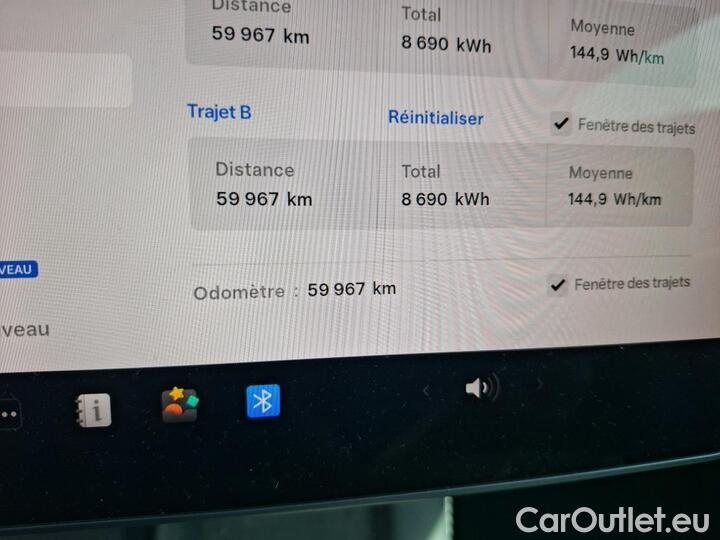
Task: Toggle Fenêtre des trajets checkbox beside Trajet B
Action: (562, 124)
